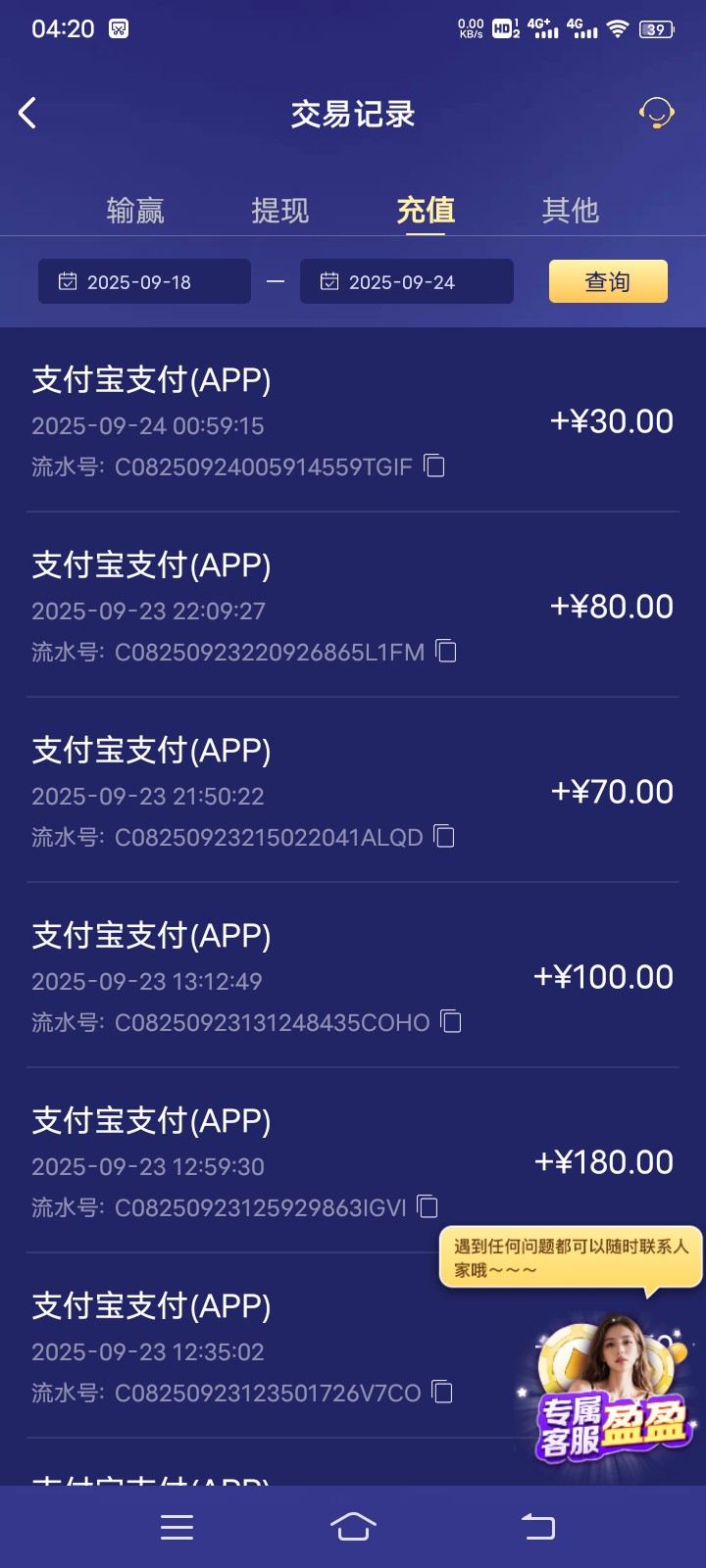Switch to the 输赢 tab

(x=135, y=210)
